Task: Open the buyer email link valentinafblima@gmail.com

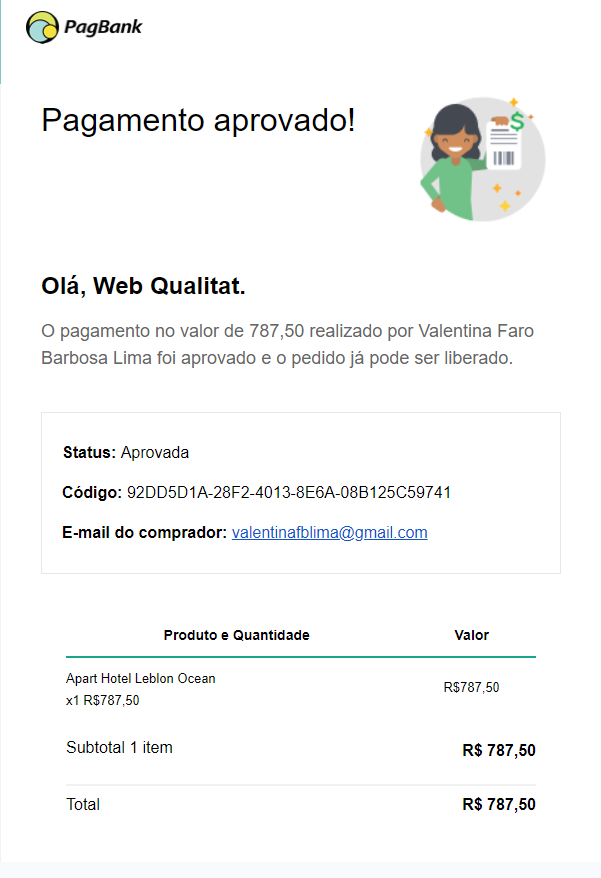Action: click(329, 533)
